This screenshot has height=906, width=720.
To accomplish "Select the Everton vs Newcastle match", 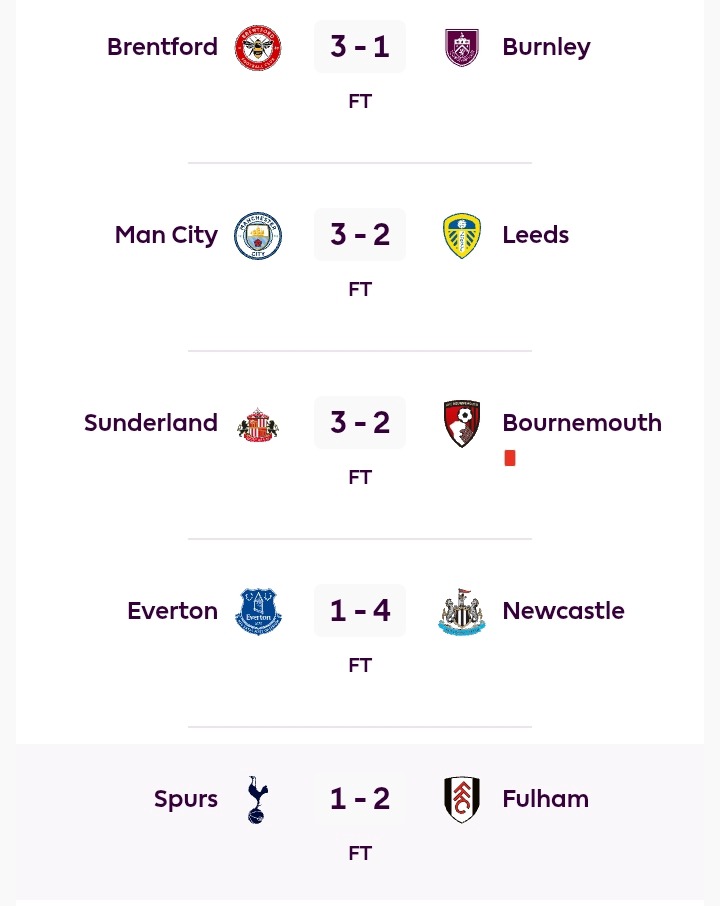I will point(360,611).
